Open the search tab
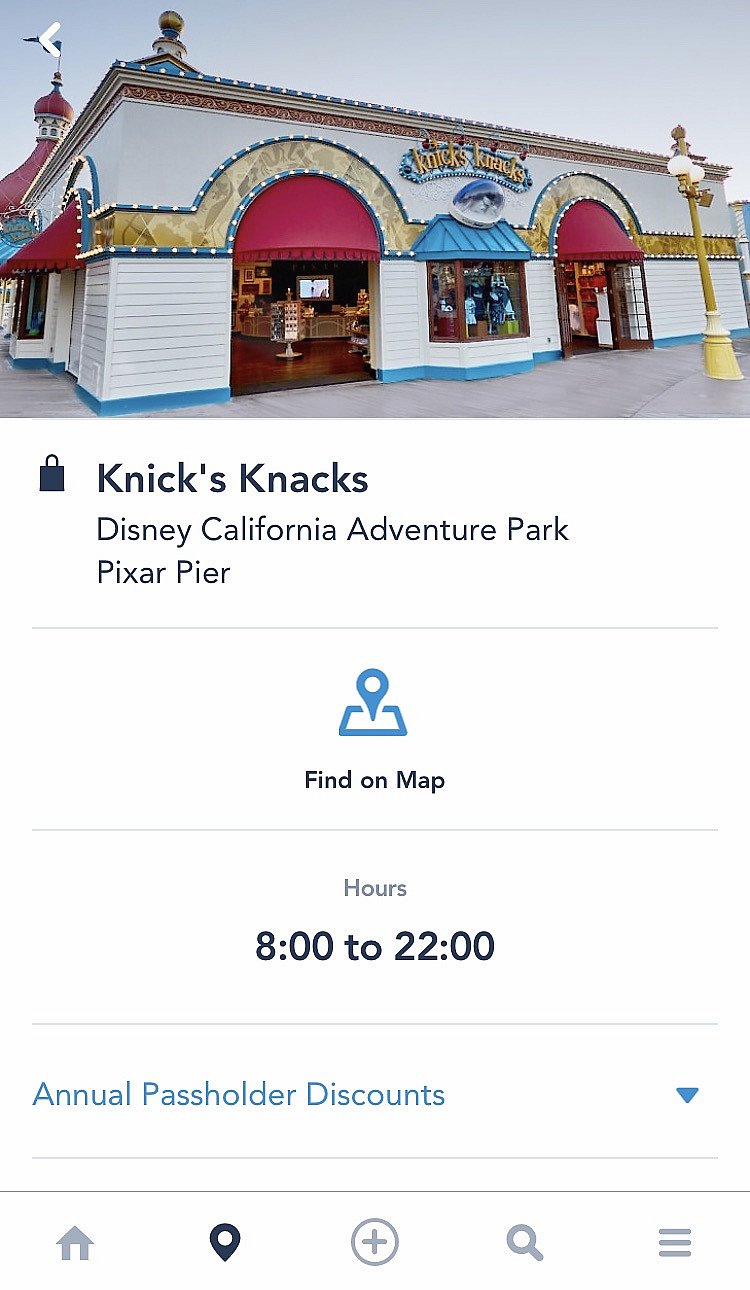 524,1243
